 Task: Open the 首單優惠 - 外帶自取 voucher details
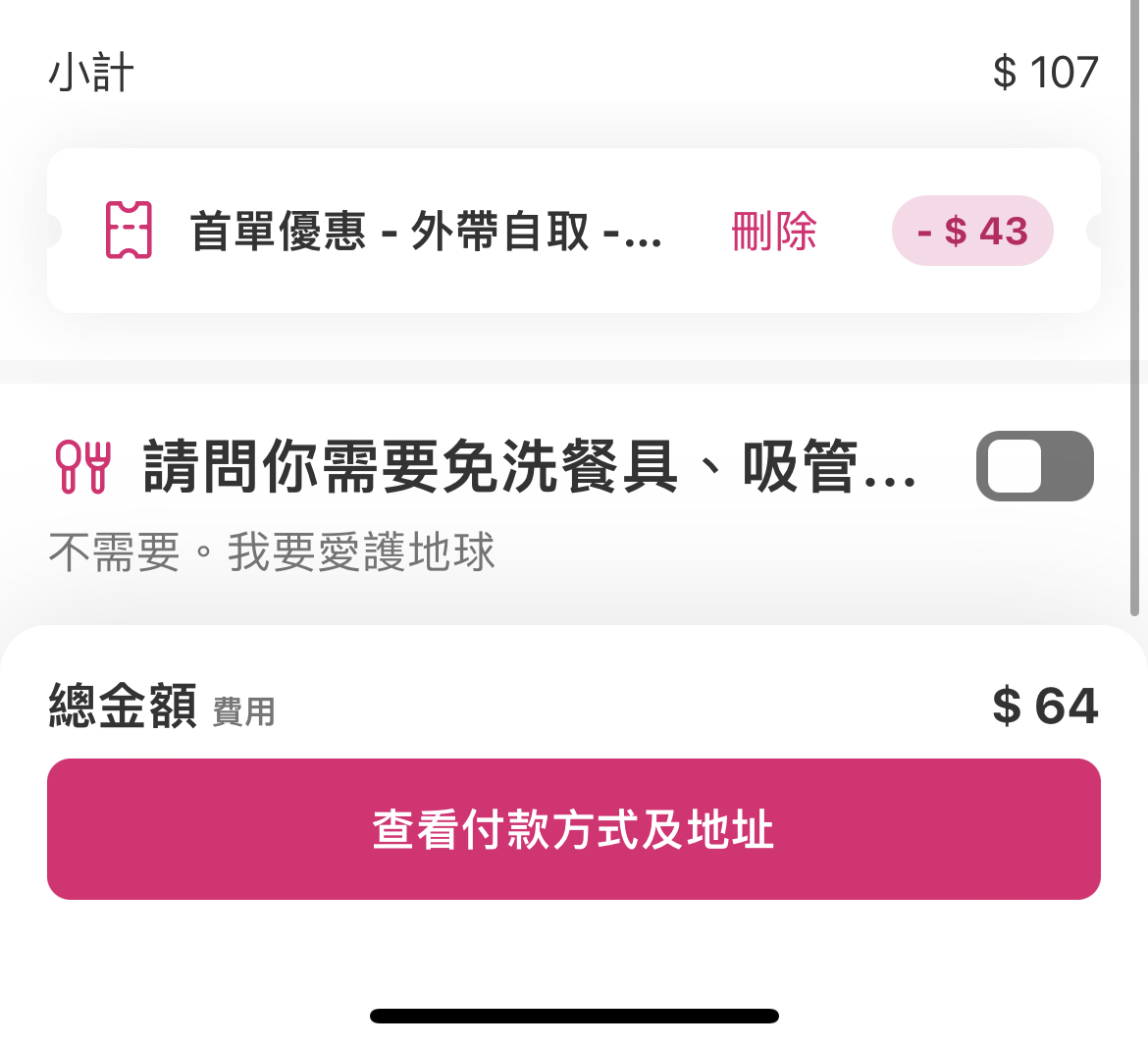(424, 232)
